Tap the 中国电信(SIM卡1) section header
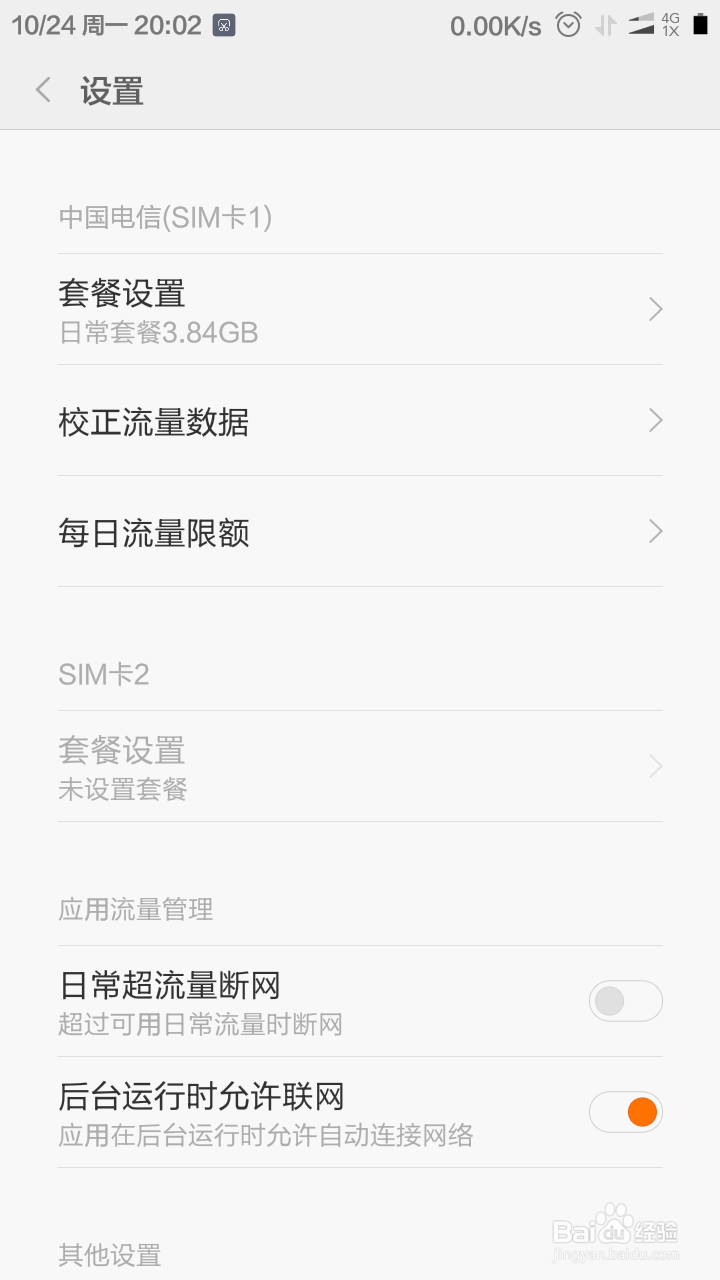Viewport: 720px width, 1280px height. (168, 217)
